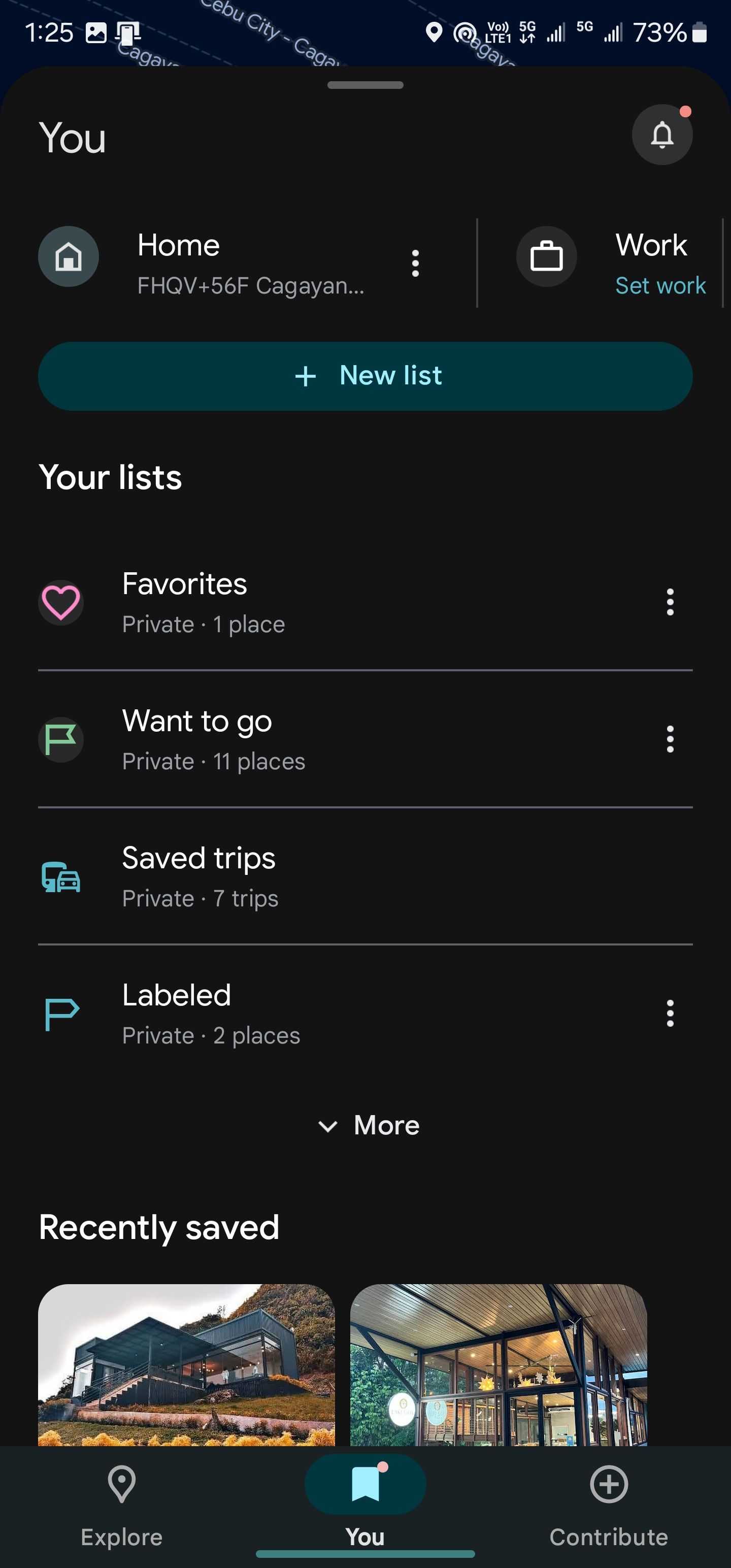Select the Labeled flag icon

[x=61, y=1014]
